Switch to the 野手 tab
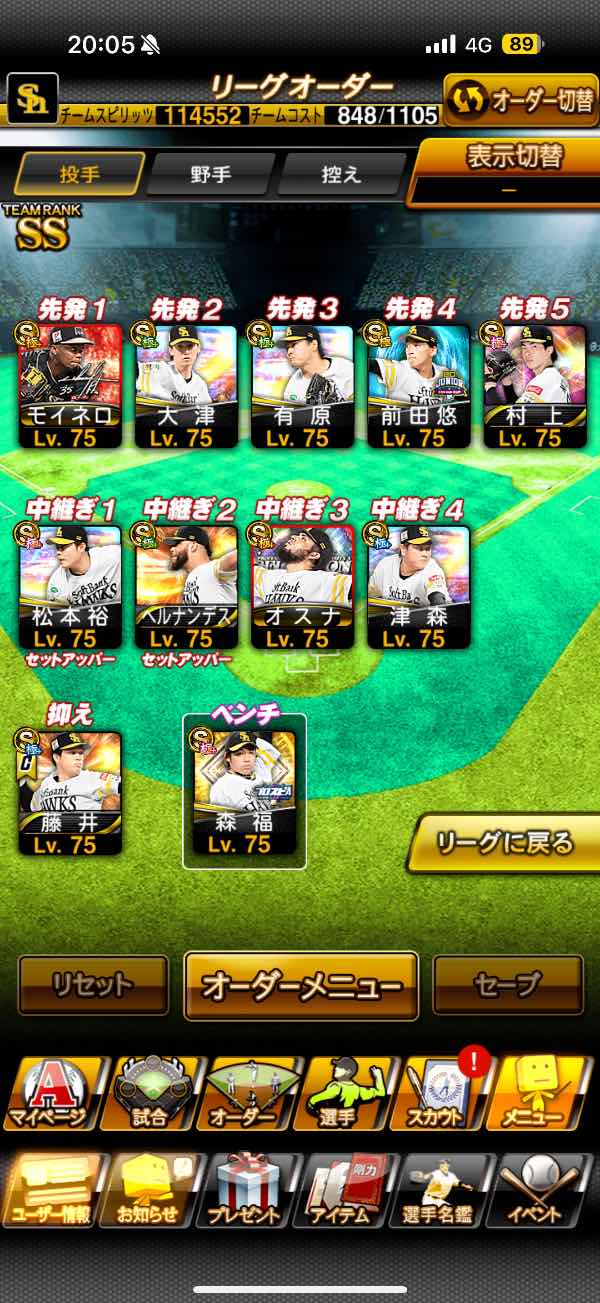 tap(209, 174)
